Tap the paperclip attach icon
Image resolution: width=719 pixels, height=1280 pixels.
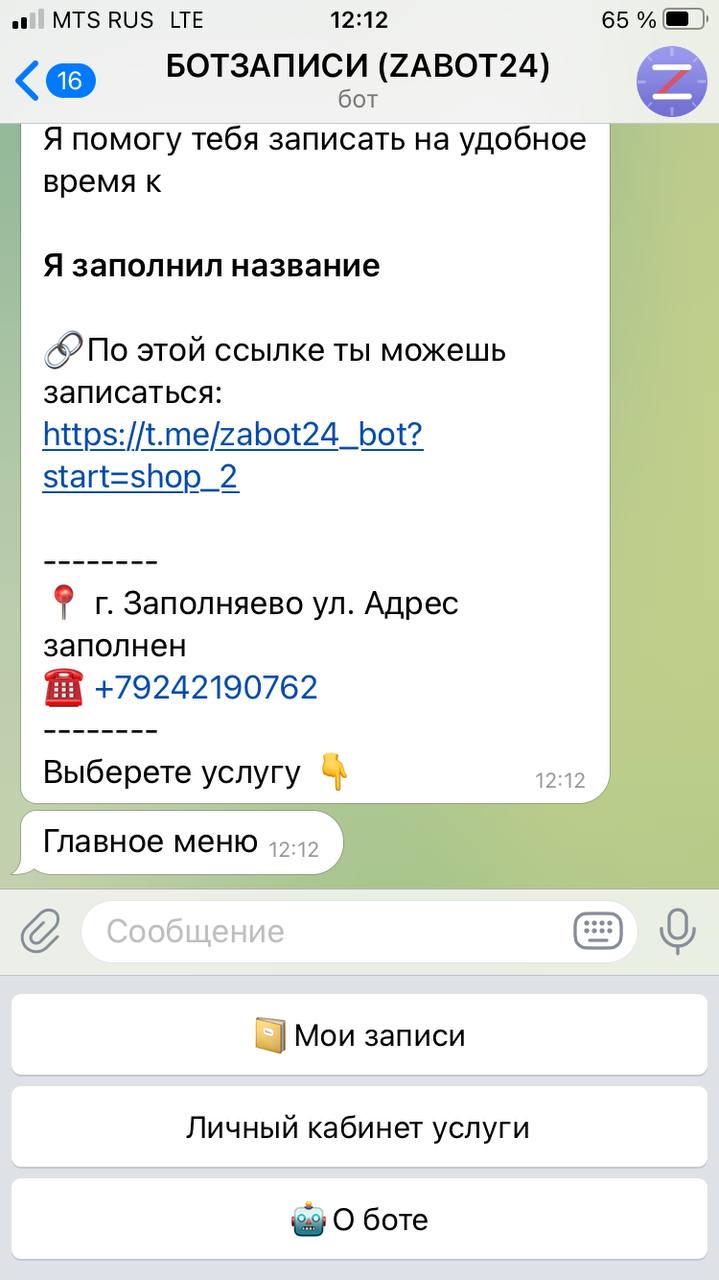tap(41, 932)
